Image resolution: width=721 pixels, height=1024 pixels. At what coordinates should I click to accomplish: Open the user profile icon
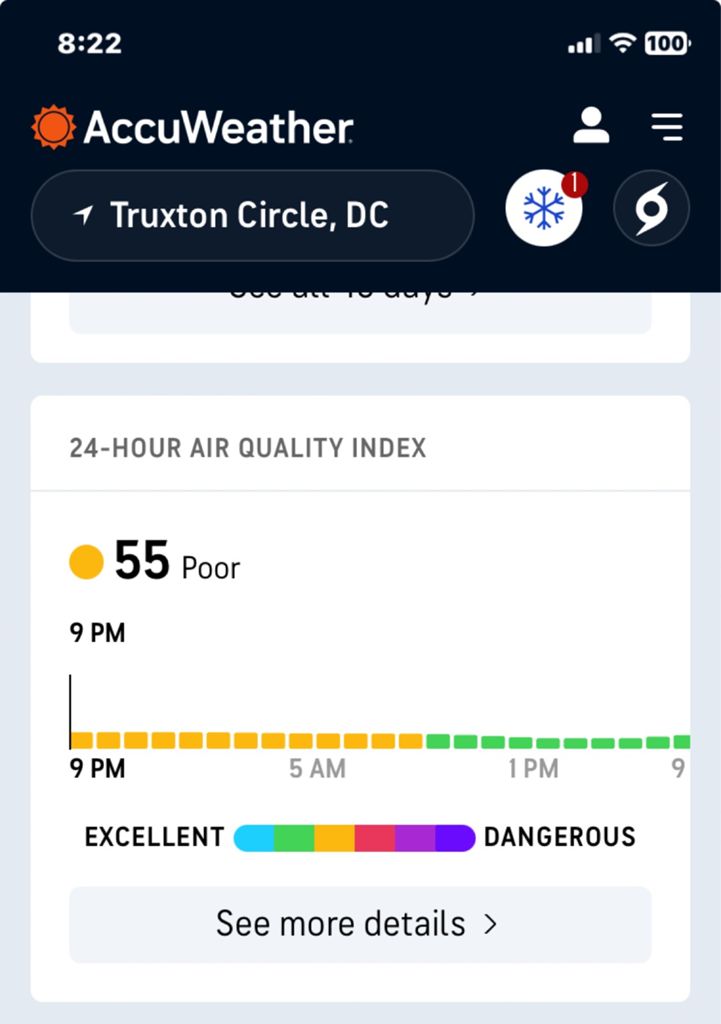tap(591, 126)
